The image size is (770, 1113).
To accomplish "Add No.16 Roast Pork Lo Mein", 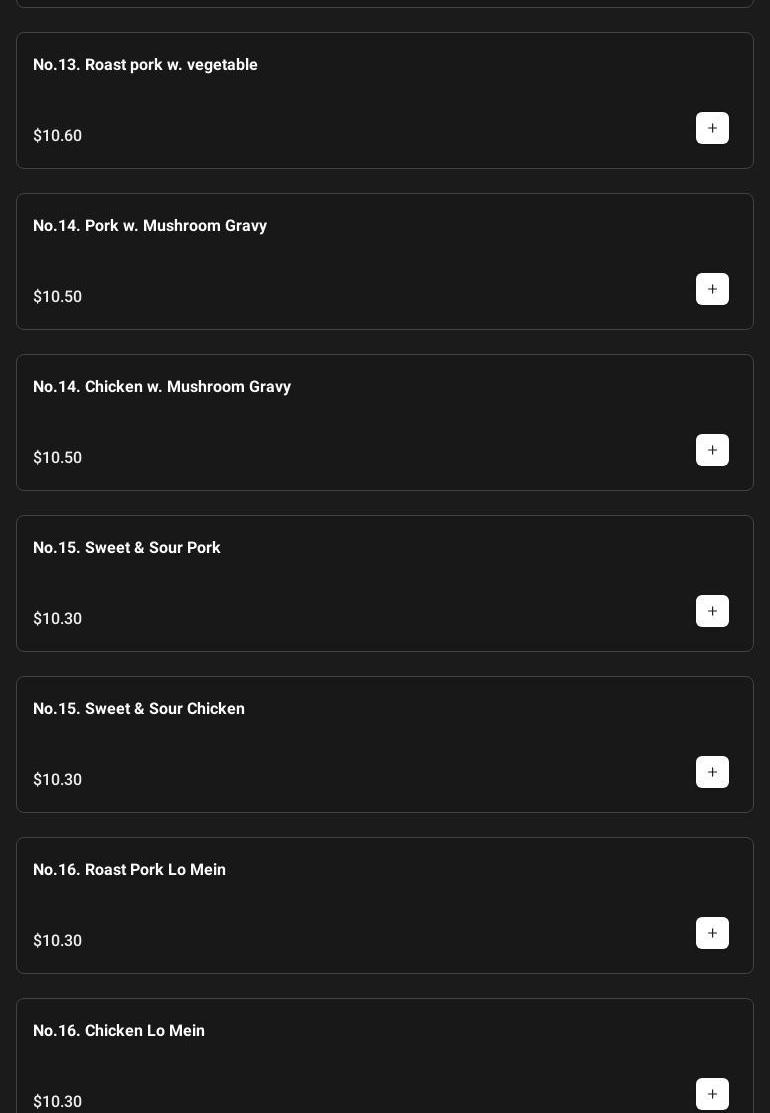I will point(712,933).
